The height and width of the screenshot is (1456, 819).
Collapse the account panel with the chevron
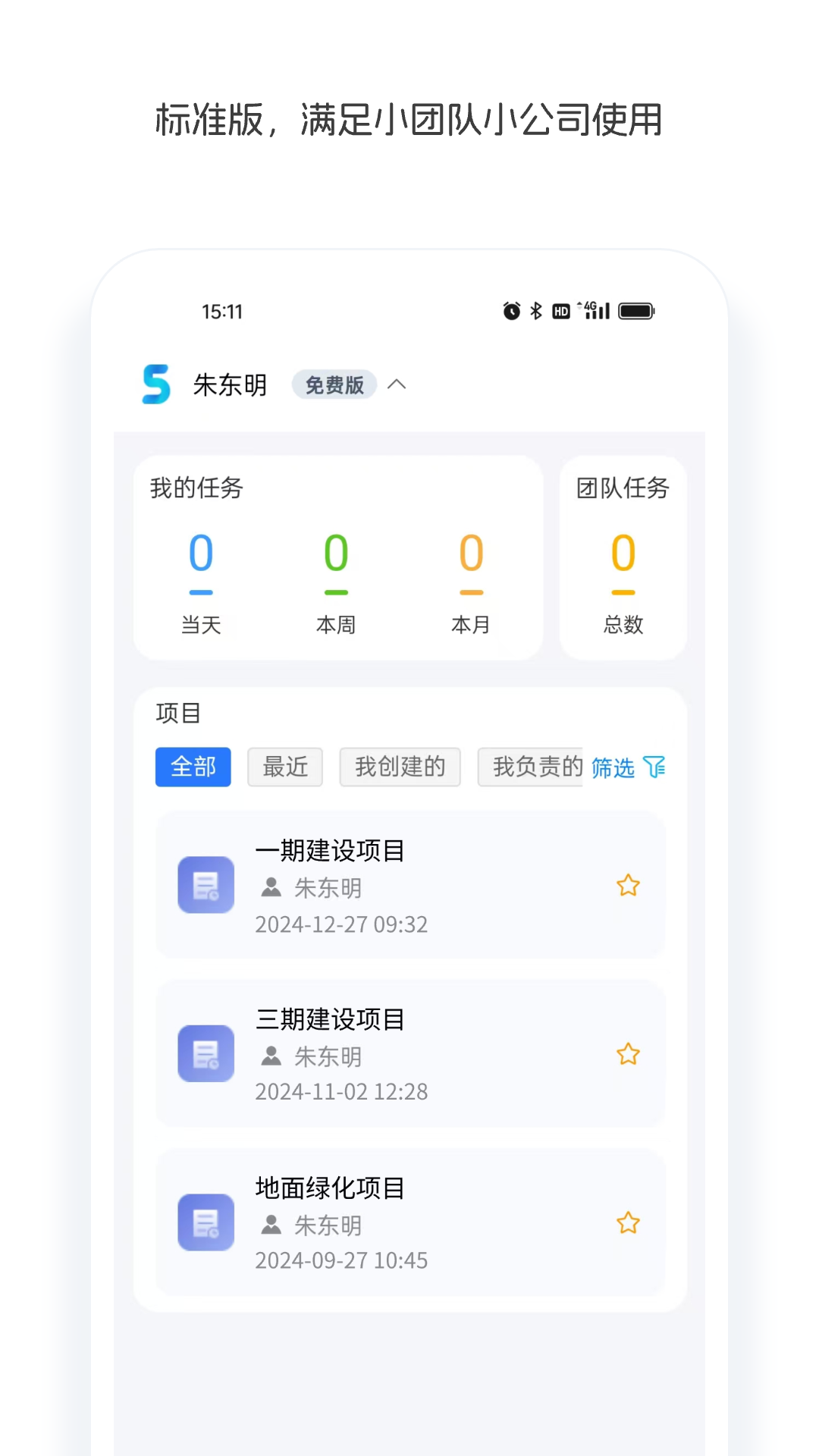[397, 385]
